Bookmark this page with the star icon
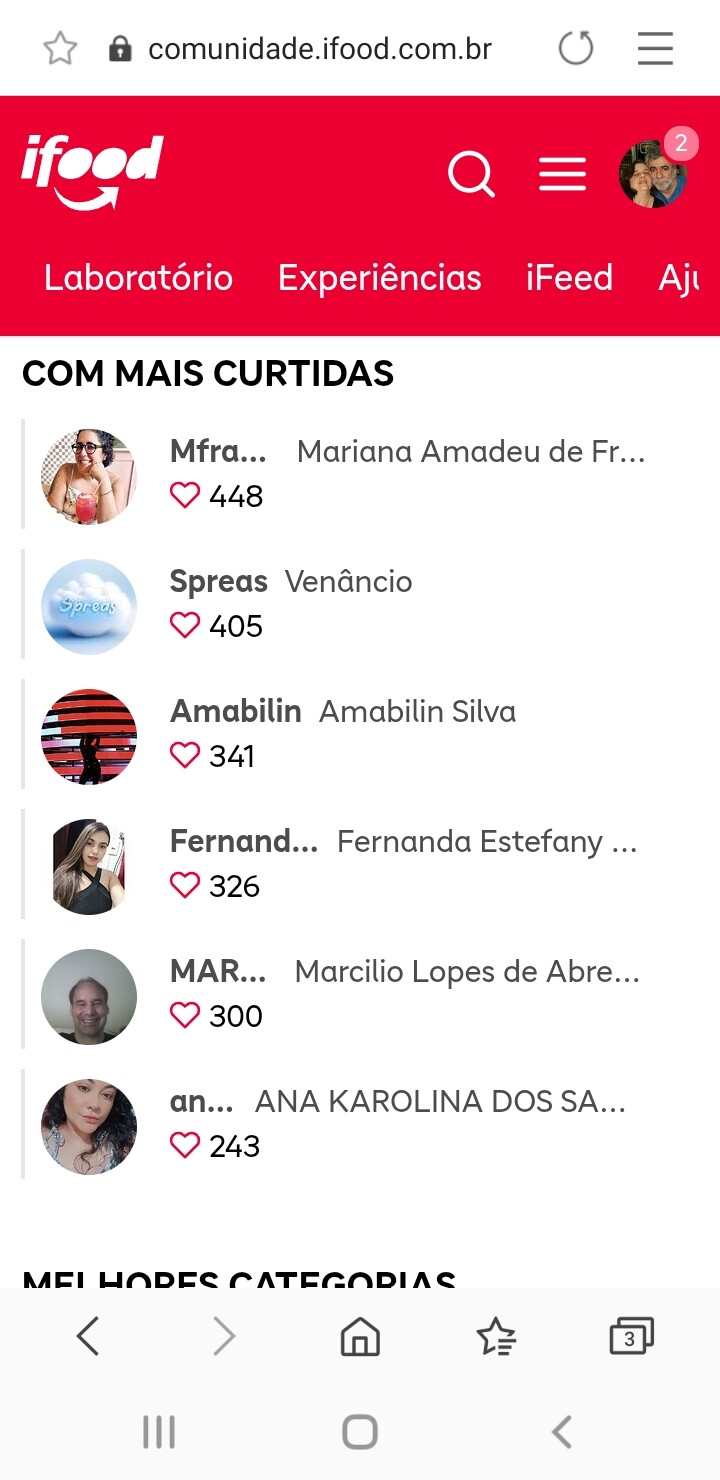Viewport: 720px width, 1480px height. (x=60, y=48)
